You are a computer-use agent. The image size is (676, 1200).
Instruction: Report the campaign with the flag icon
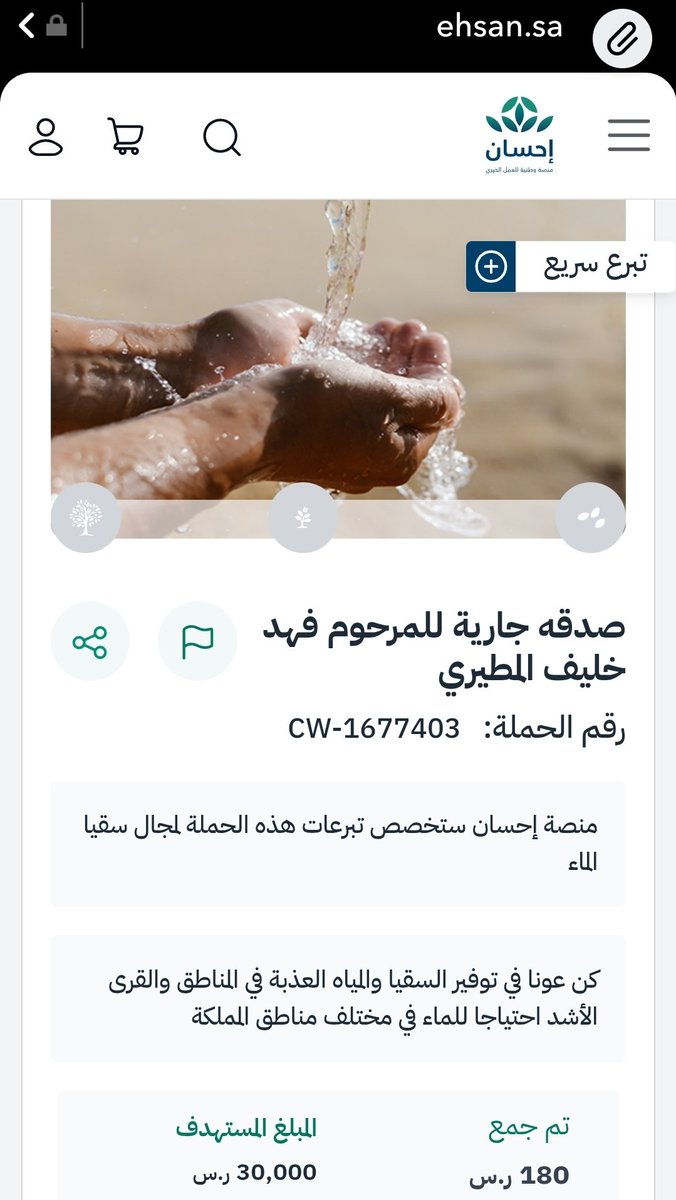pyautogui.click(x=198, y=642)
